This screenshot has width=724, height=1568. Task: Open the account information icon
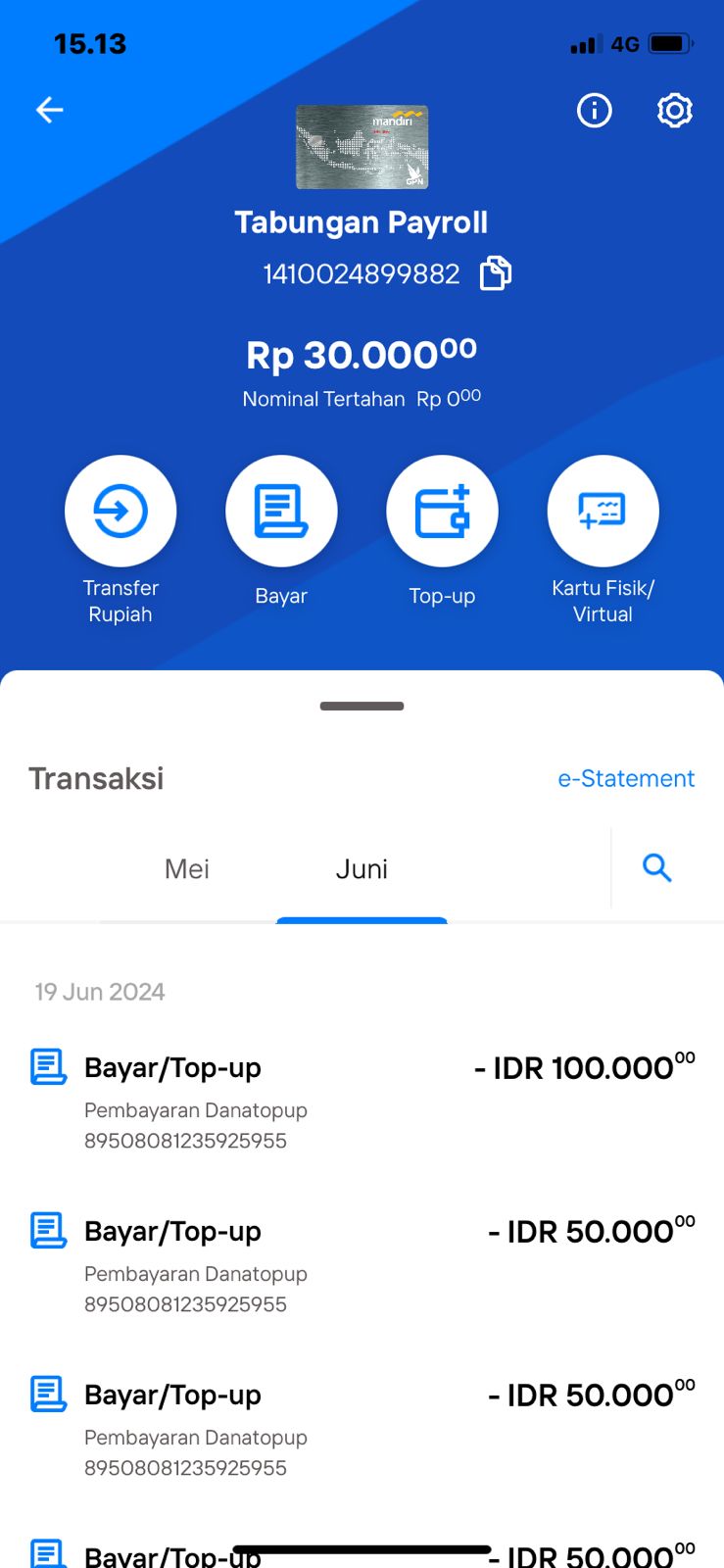(x=594, y=111)
